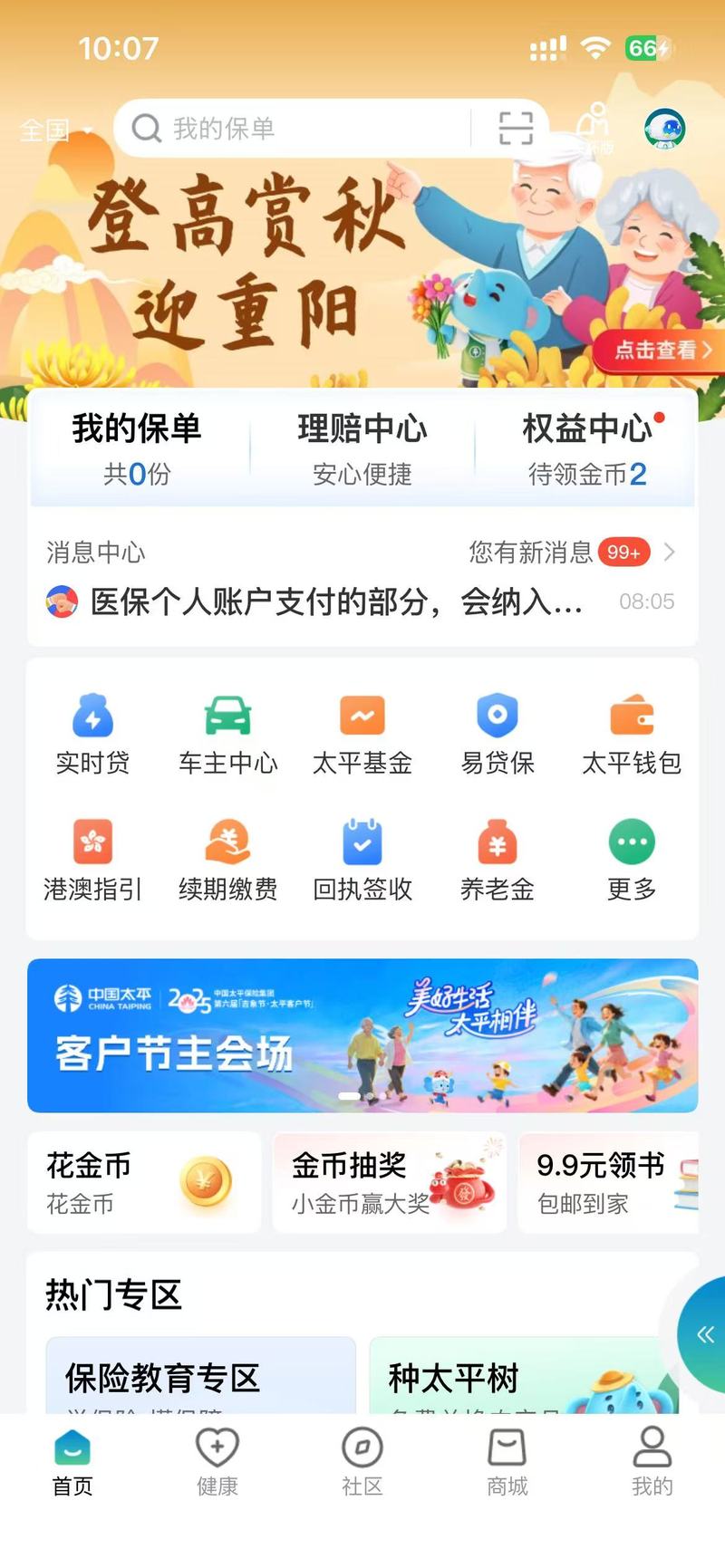The height and width of the screenshot is (1568, 725).
Task: Open the 全国 region dropdown
Action: coord(56,130)
